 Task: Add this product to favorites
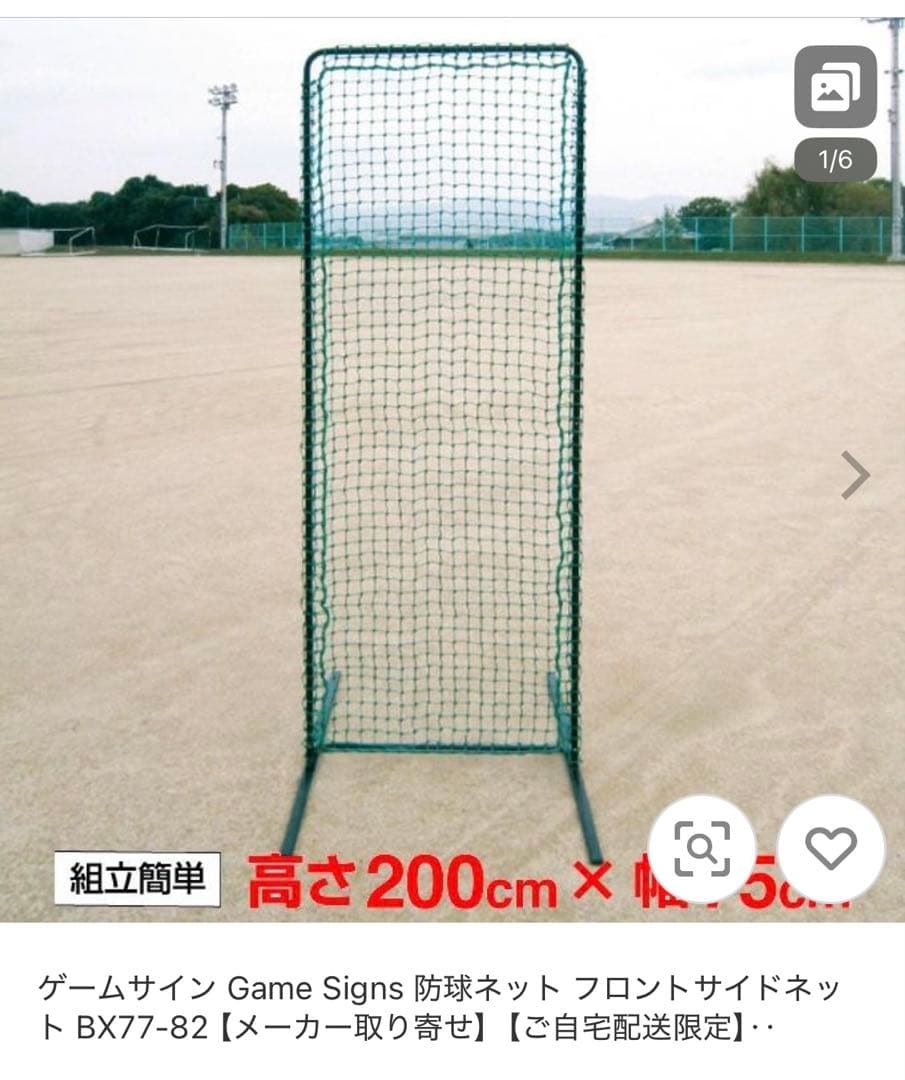point(831,849)
